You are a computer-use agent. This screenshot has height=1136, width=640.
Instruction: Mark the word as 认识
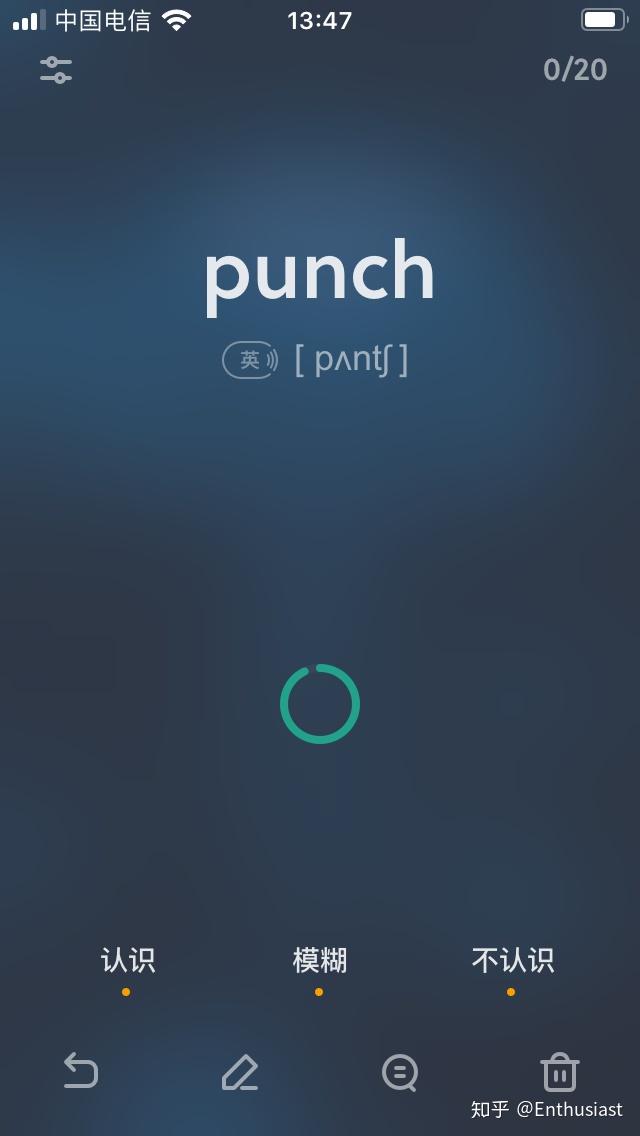click(x=128, y=961)
